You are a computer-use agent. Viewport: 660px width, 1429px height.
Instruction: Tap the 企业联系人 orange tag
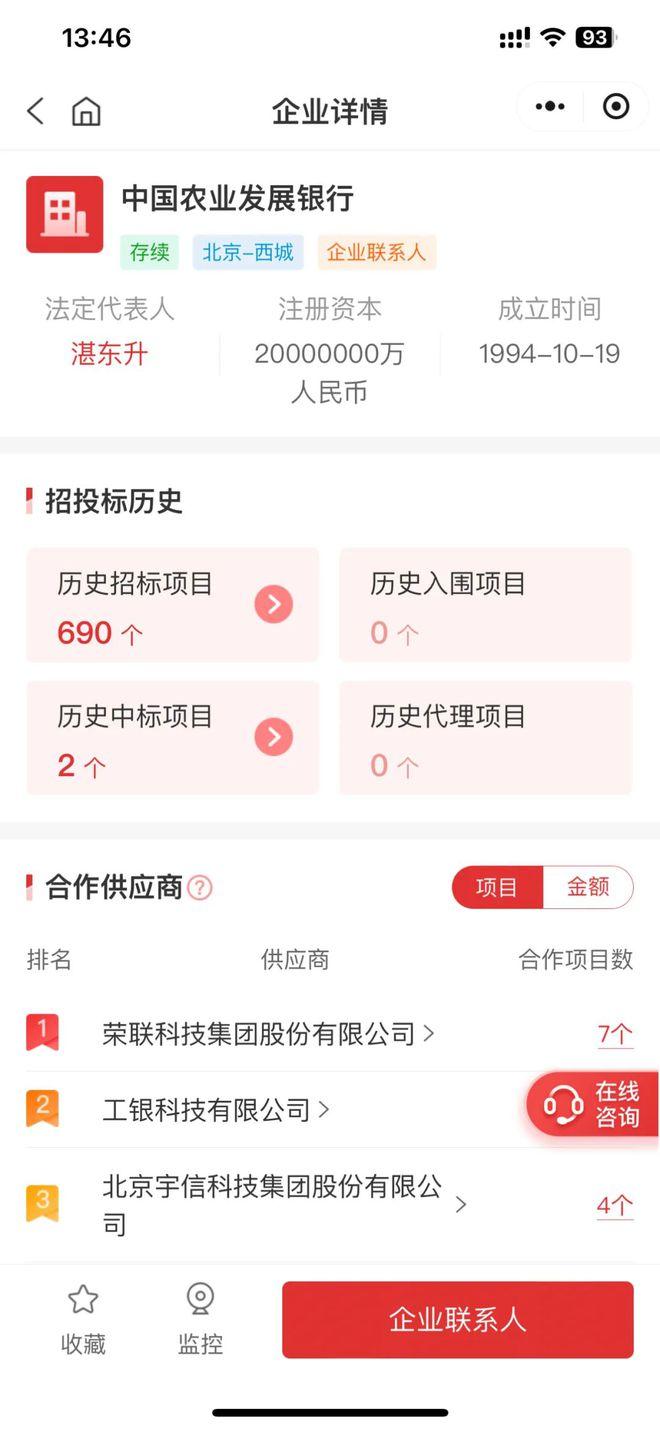[x=376, y=252]
